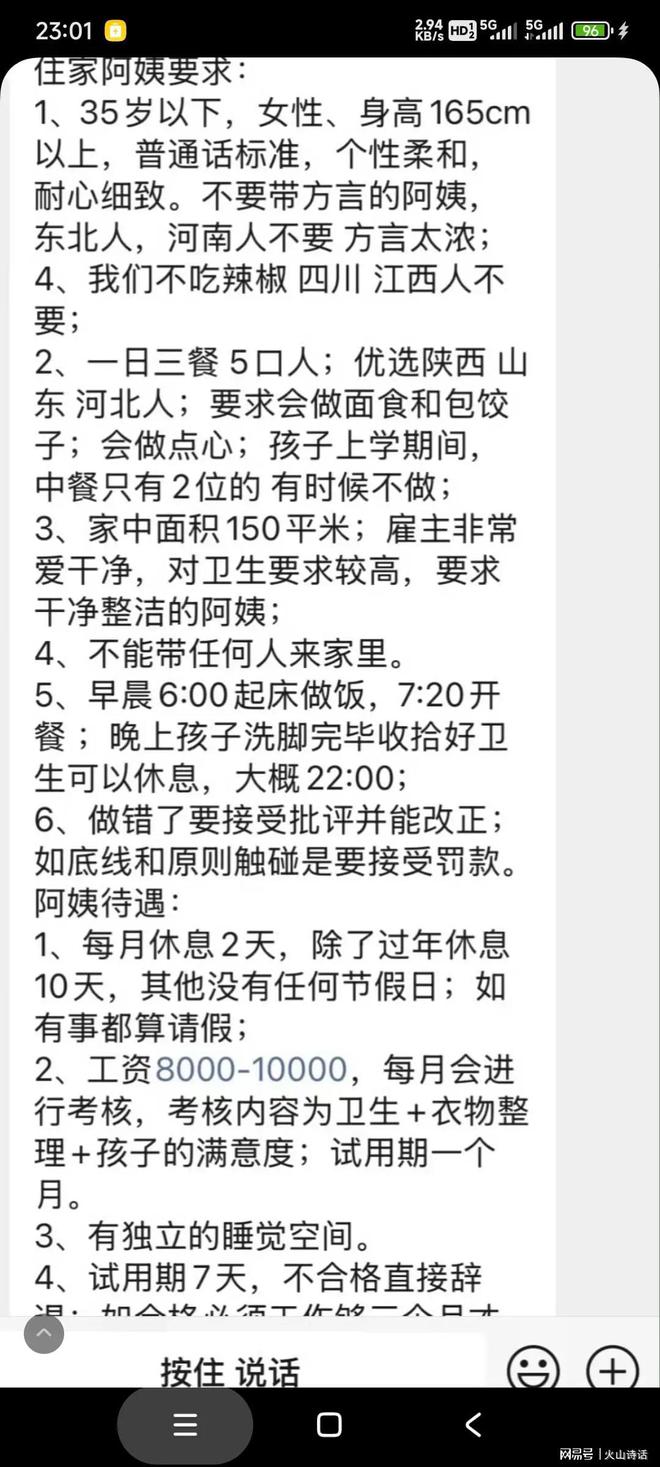Screen dimensions: 660x1467
Task: Open the emoji sticker panel
Action: tap(532, 1370)
